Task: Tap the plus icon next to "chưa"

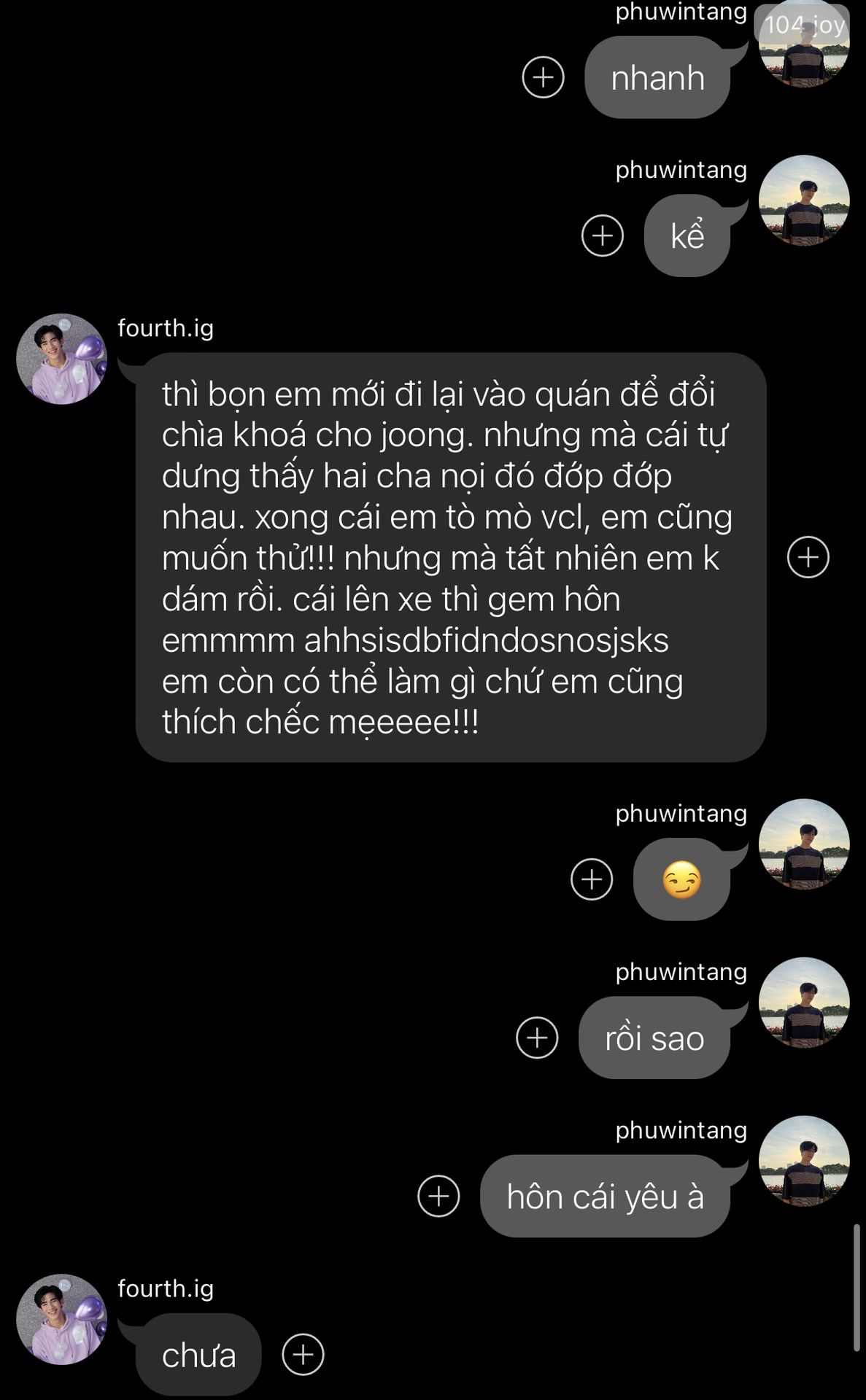Action: pyautogui.click(x=303, y=1354)
